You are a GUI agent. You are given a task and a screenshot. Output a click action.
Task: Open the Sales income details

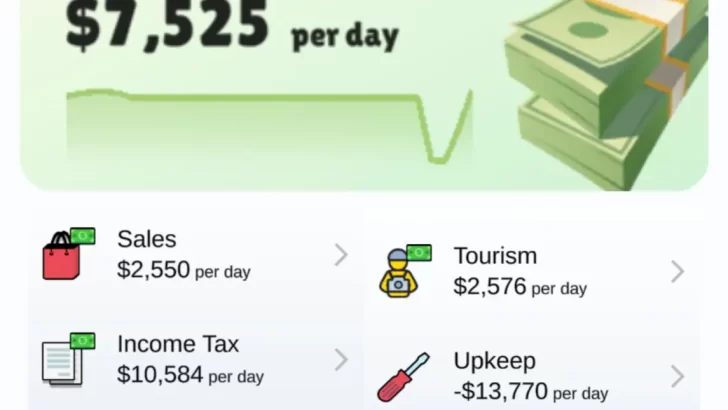pos(195,254)
